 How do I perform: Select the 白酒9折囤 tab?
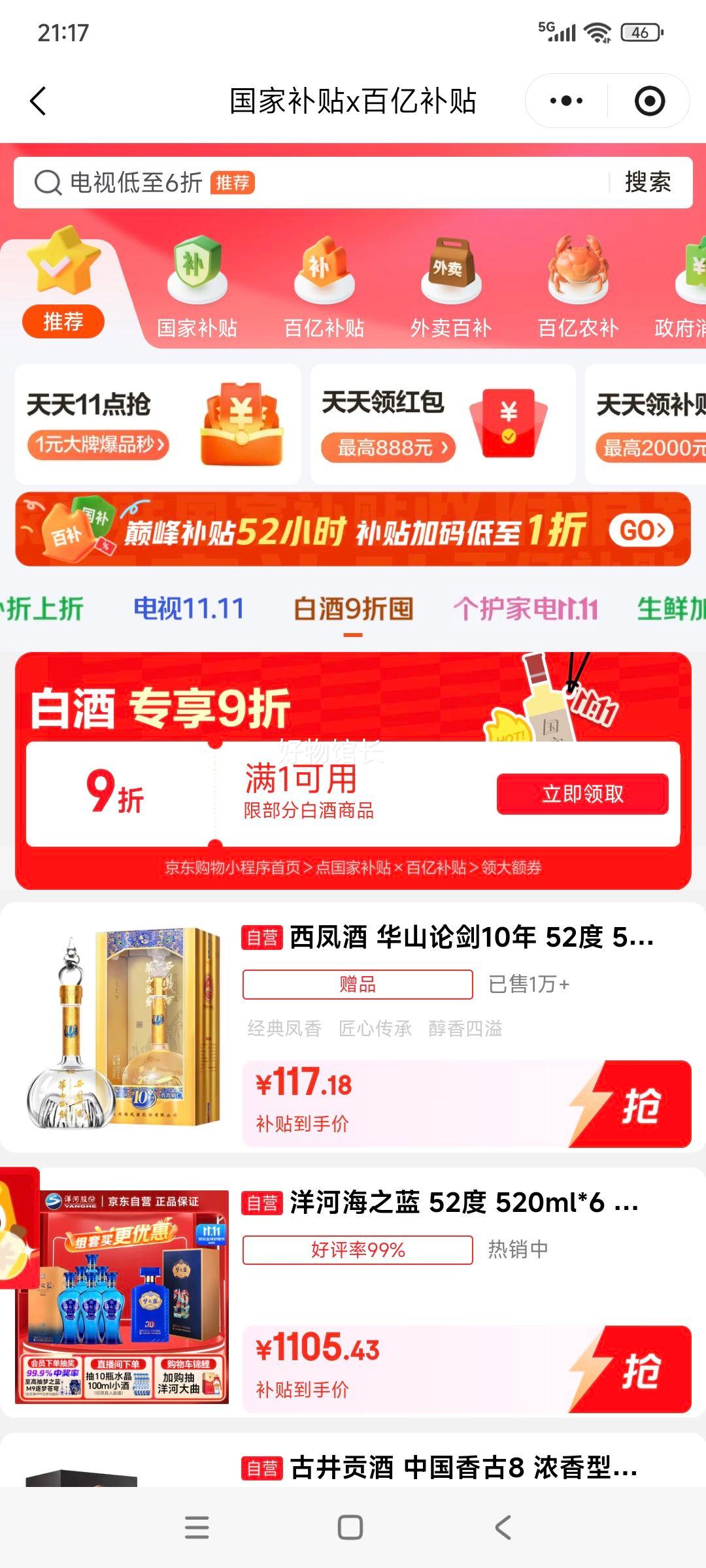pos(353,606)
